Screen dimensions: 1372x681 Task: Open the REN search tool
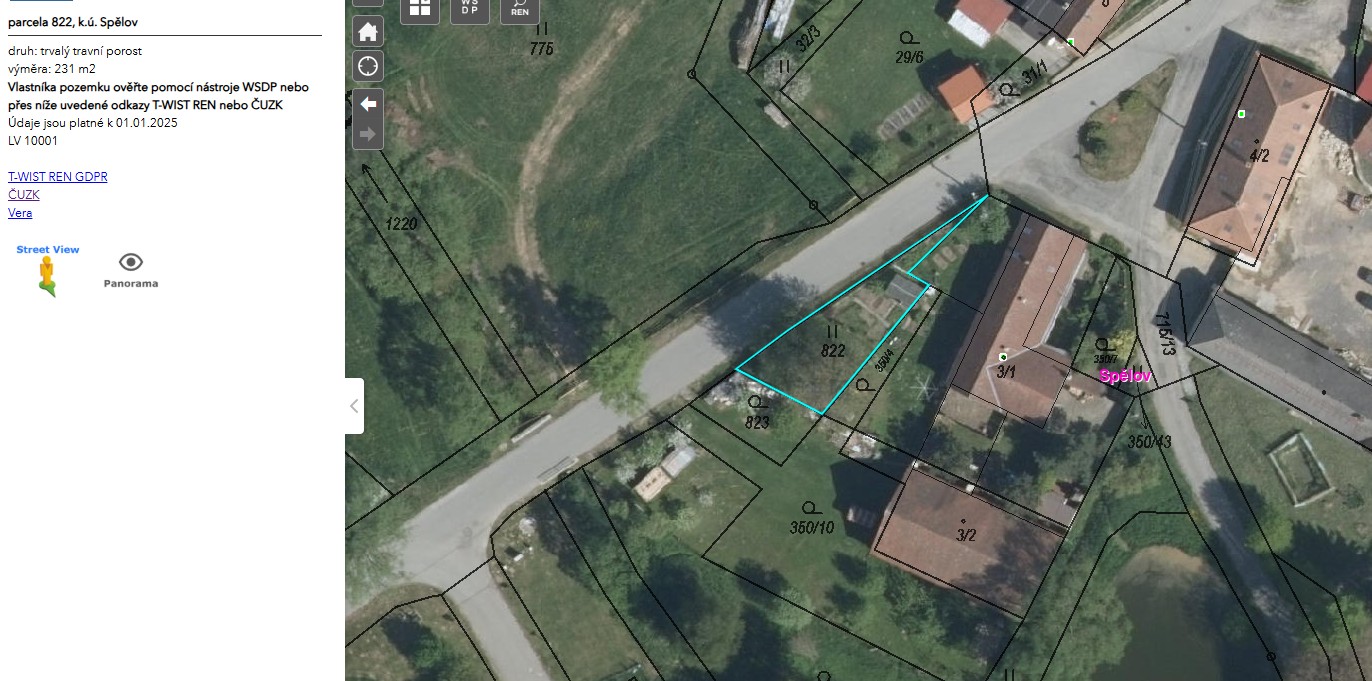pyautogui.click(x=520, y=8)
